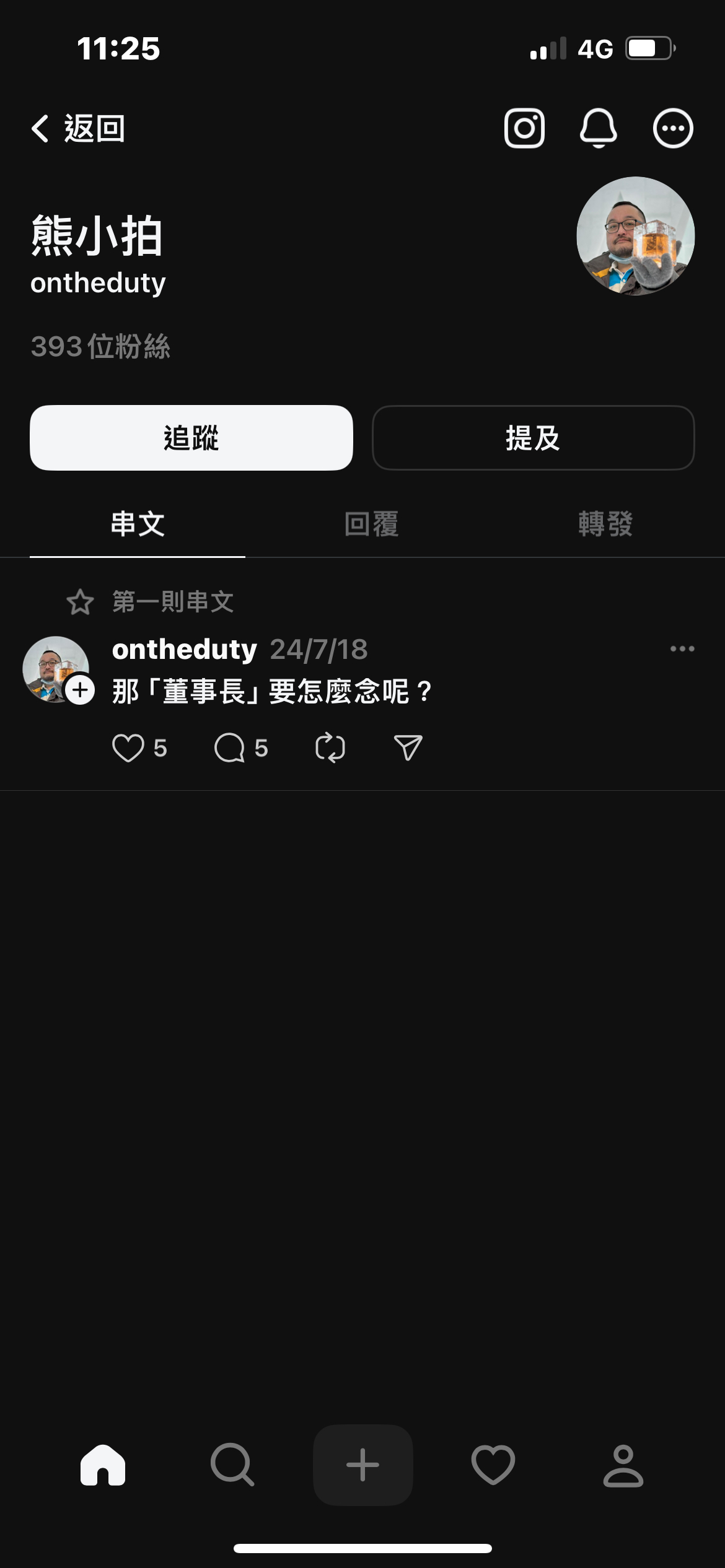
Task: Open the 393 位粉絲 followers list
Action: coord(100,346)
